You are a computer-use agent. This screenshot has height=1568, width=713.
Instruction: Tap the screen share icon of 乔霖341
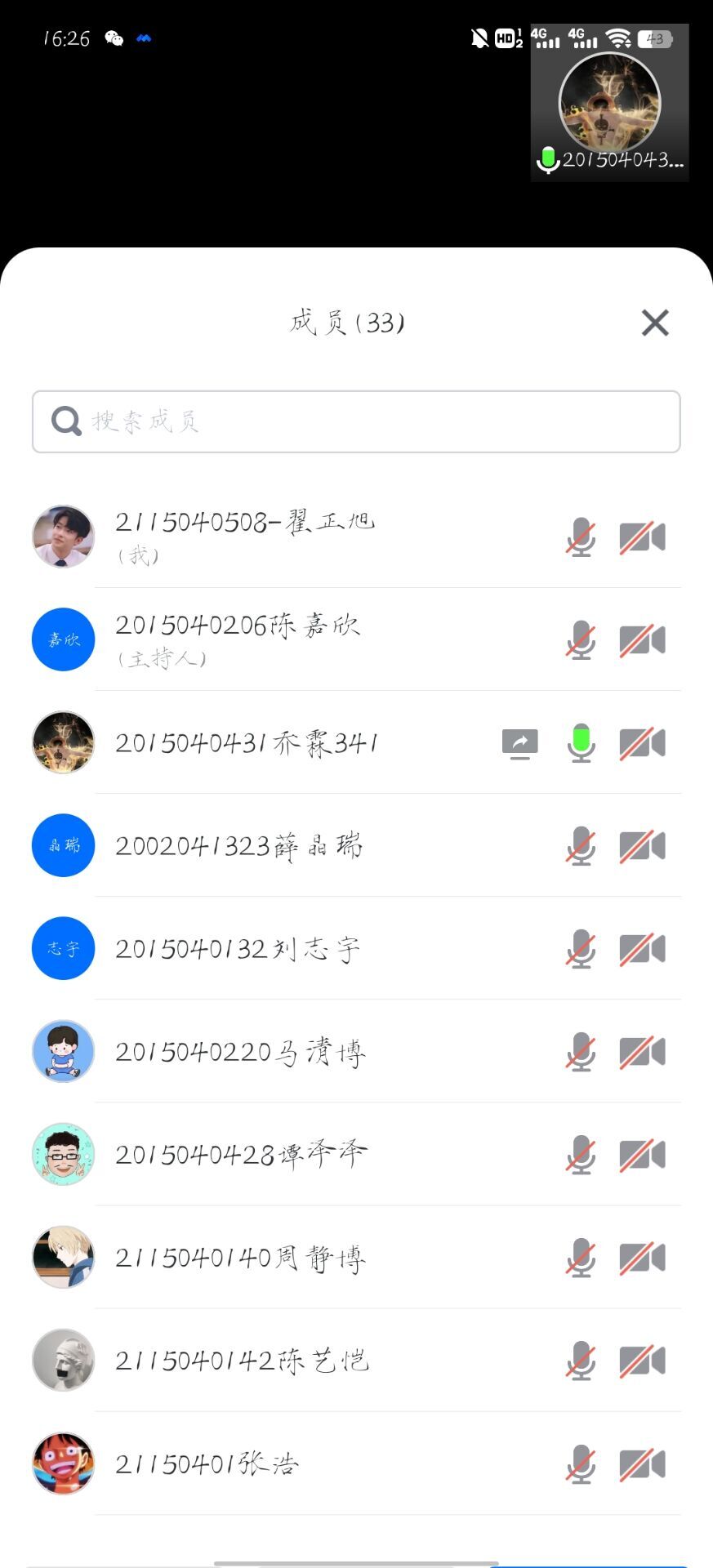pyautogui.click(x=520, y=744)
